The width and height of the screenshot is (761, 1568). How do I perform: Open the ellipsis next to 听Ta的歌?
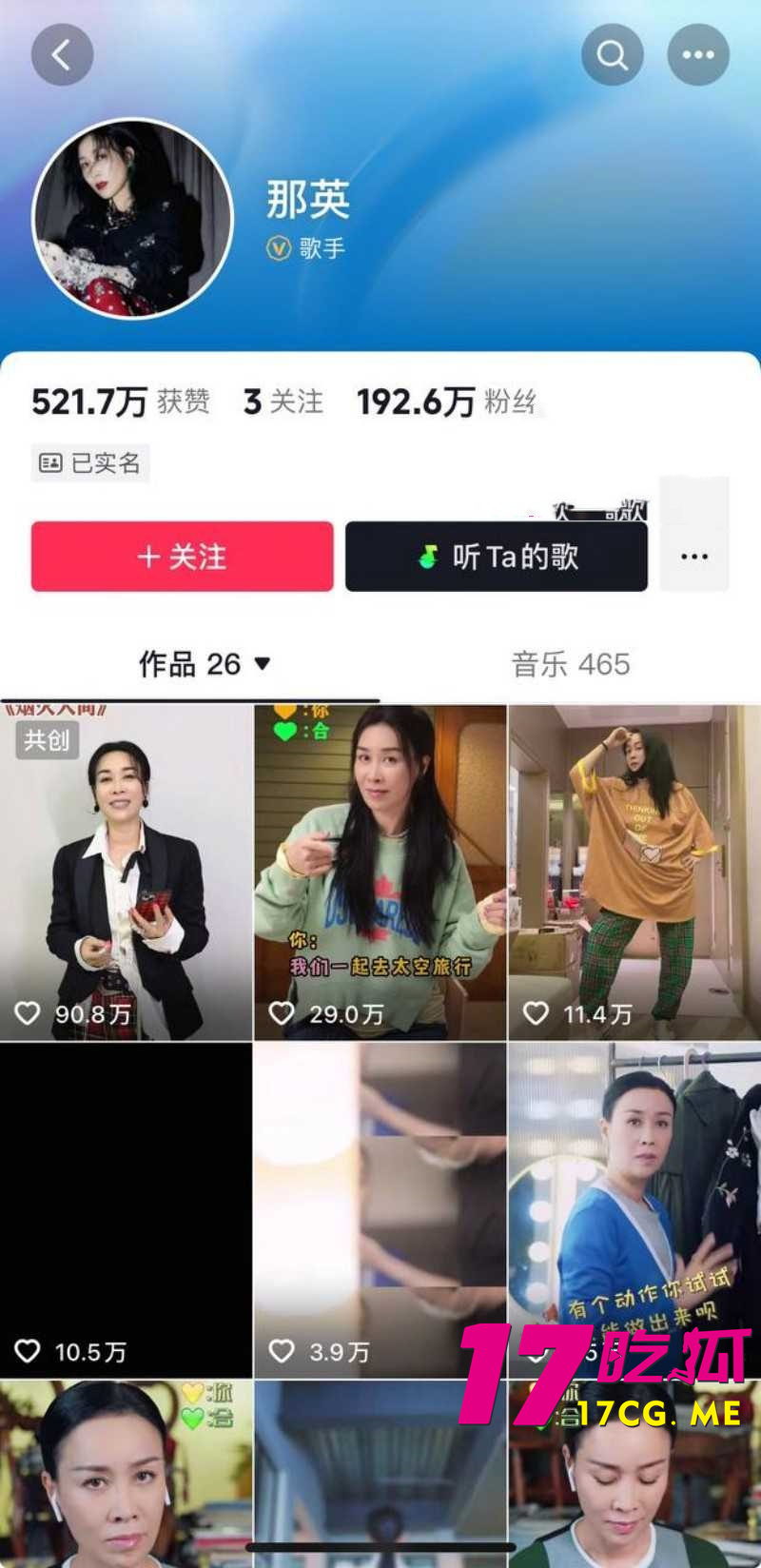(694, 558)
